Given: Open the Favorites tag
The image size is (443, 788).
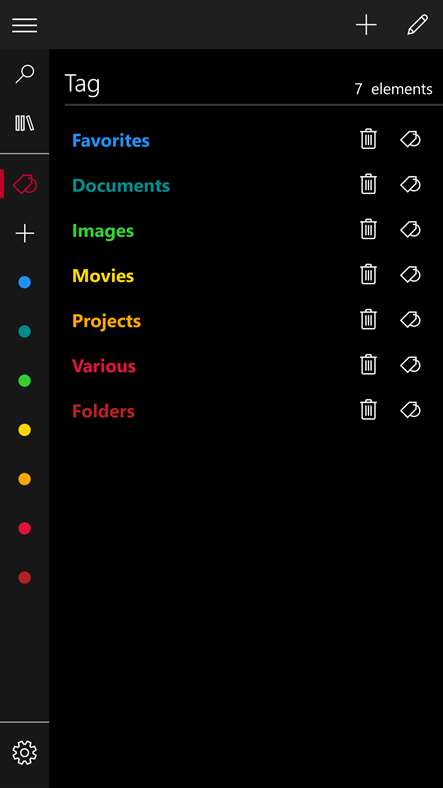Looking at the screenshot, I should click(110, 140).
